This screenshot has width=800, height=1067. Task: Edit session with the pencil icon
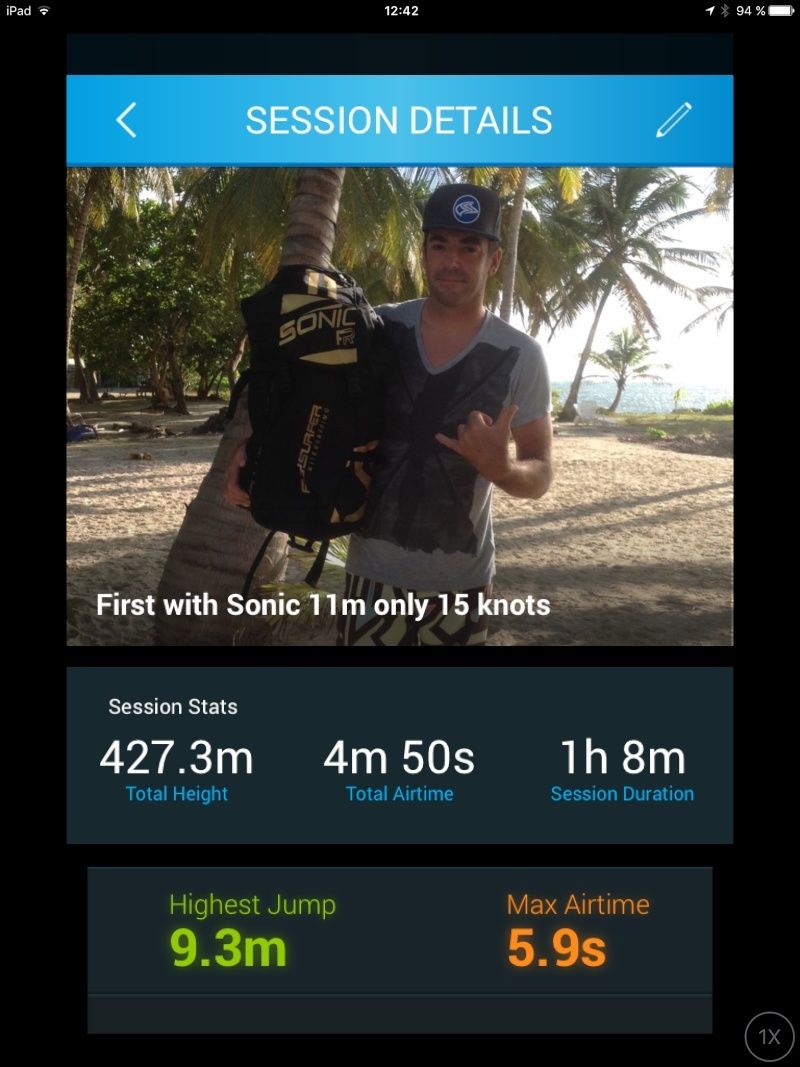673,120
